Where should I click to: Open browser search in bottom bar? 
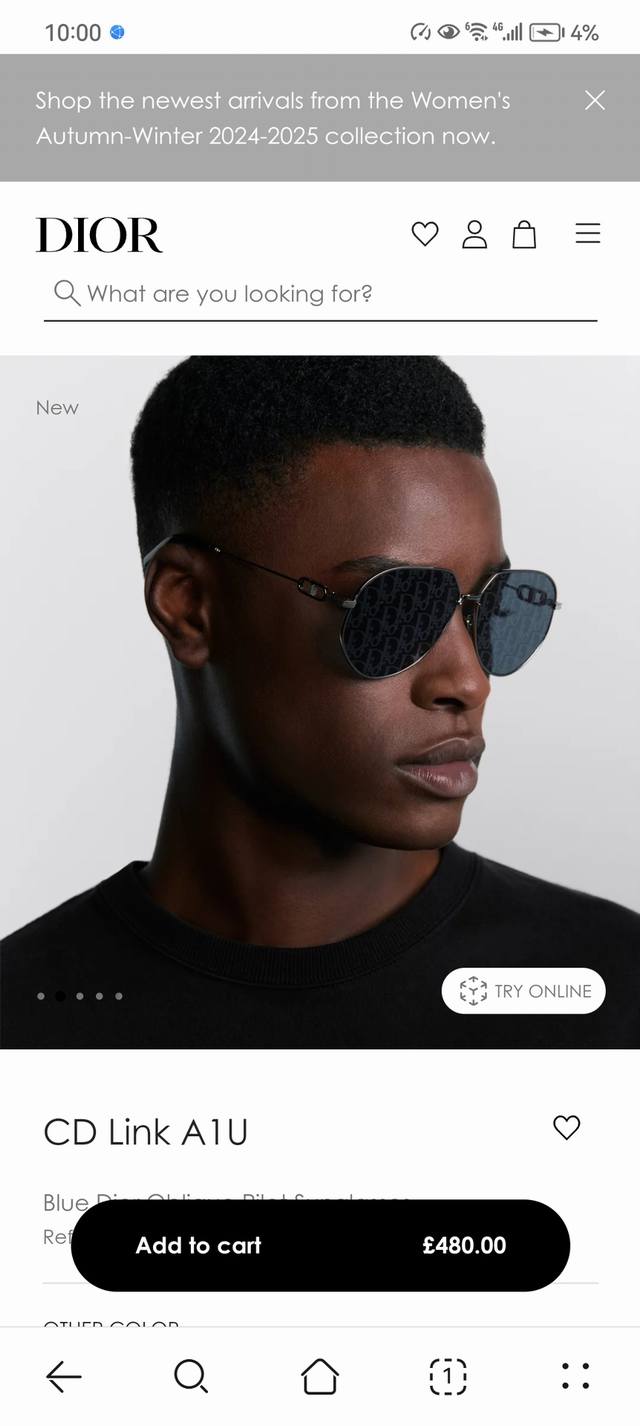coord(190,1377)
